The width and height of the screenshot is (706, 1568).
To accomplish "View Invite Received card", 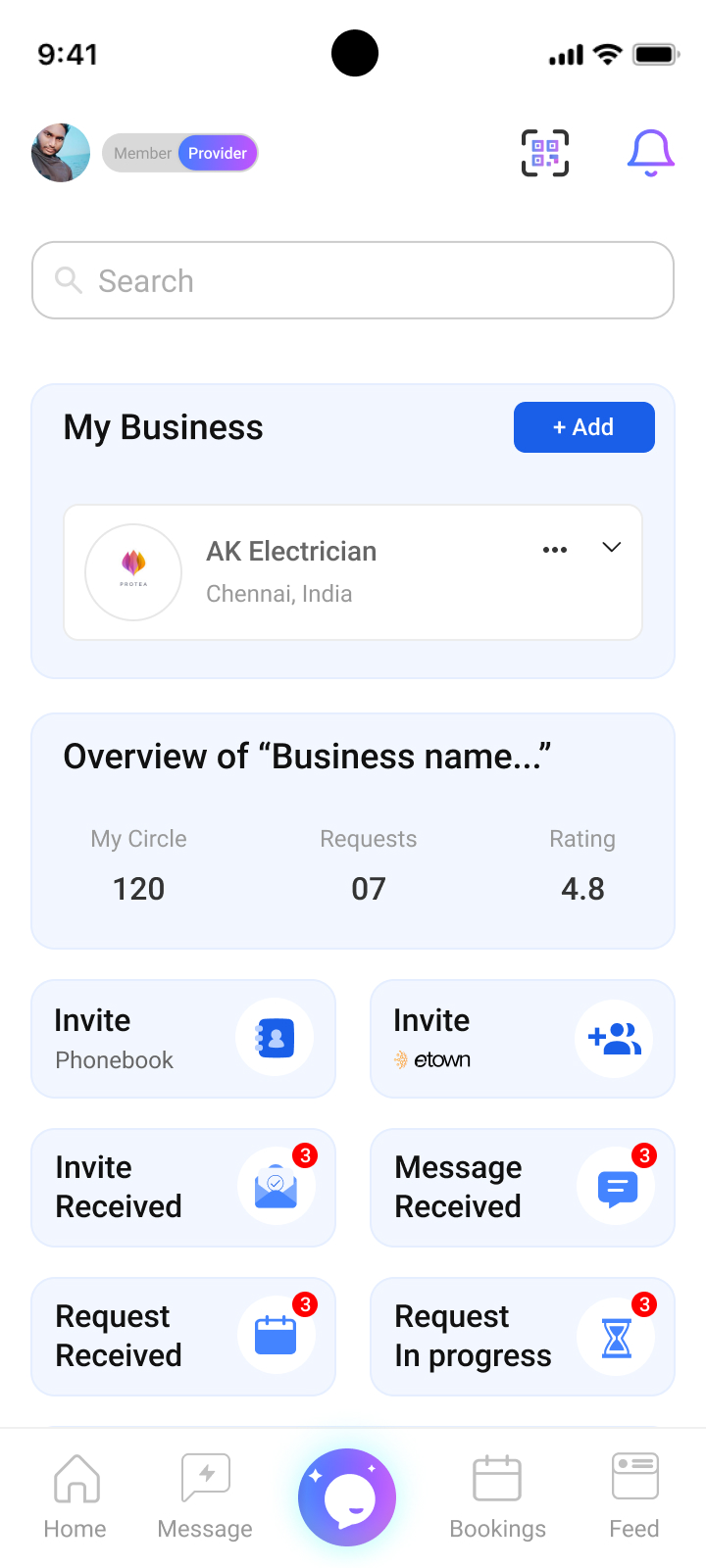I will point(183,1188).
